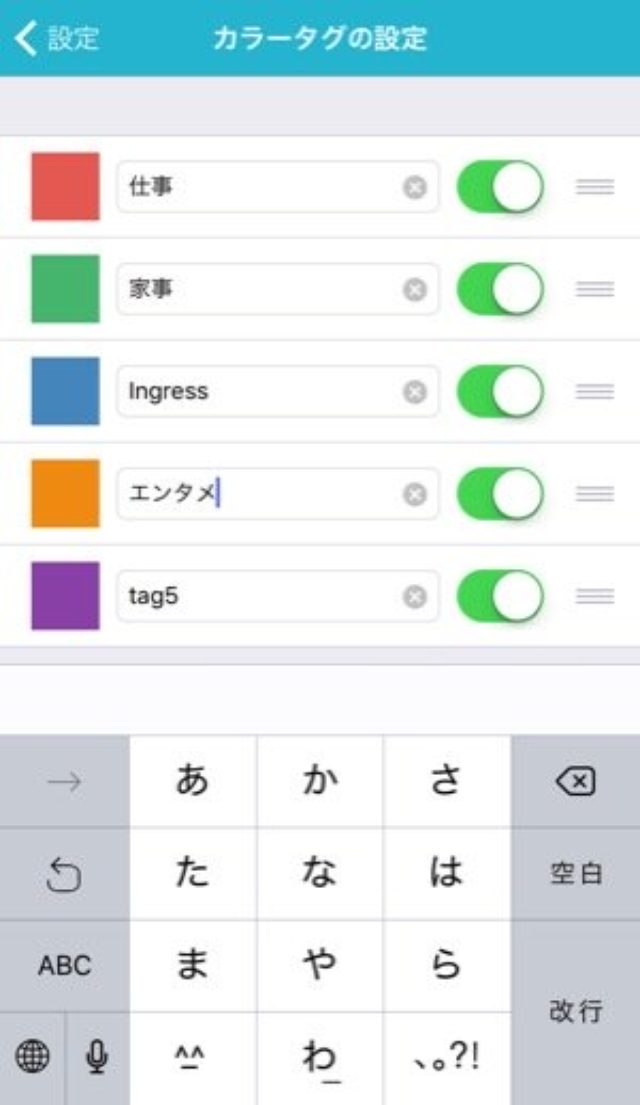Pick the purple color swatch for tag5
Screen dimensions: 640x1105
65,596
